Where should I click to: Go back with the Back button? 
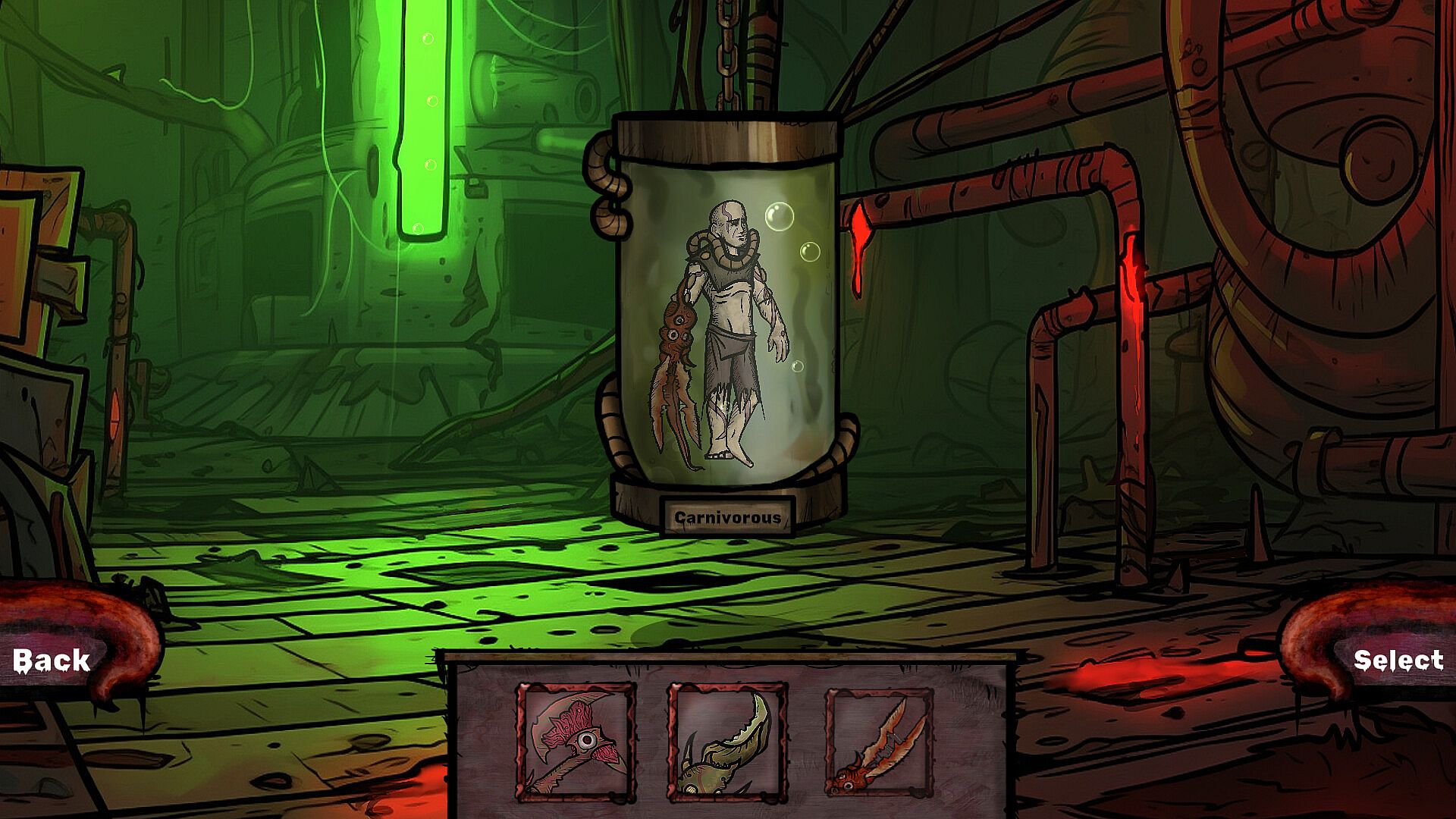pos(52,661)
